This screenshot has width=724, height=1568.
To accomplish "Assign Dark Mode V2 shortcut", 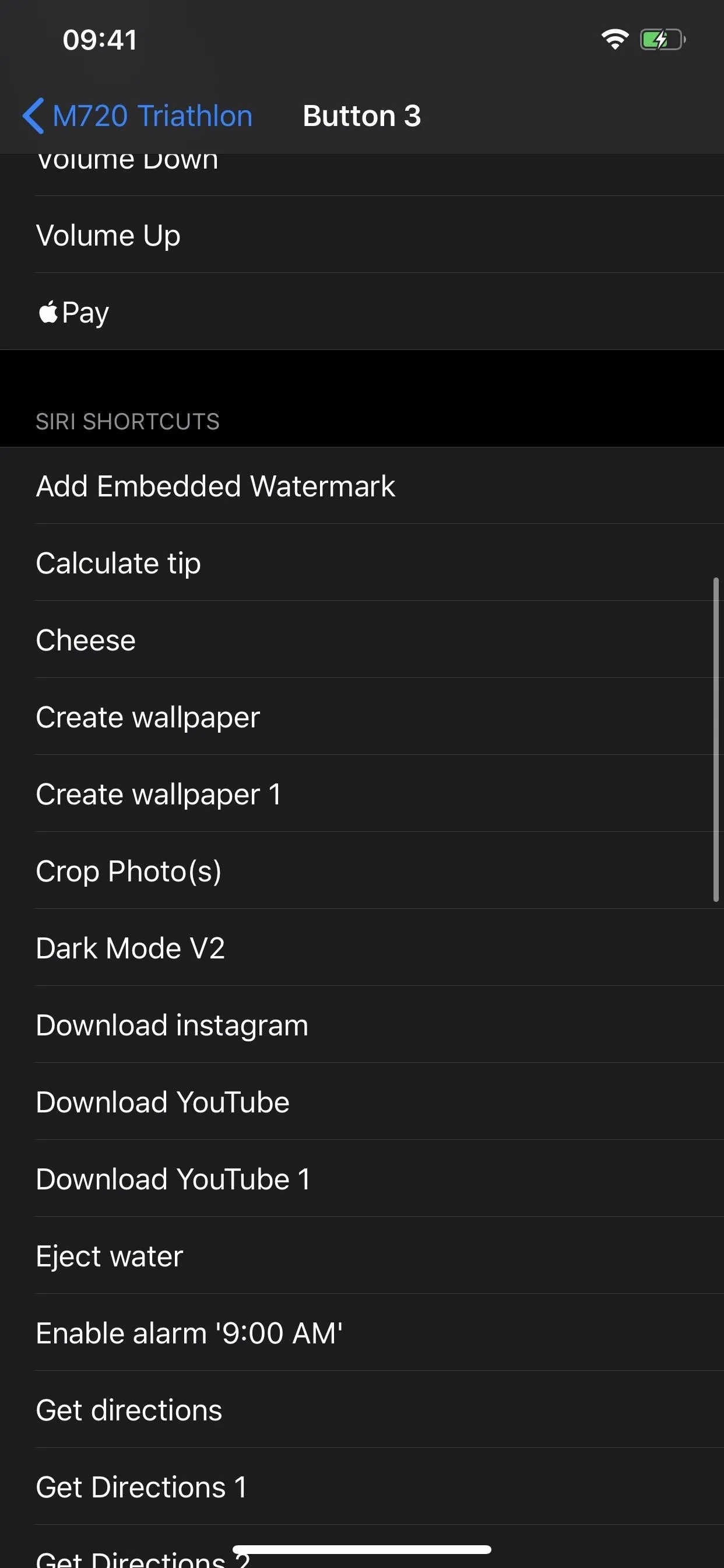I will coord(362,948).
